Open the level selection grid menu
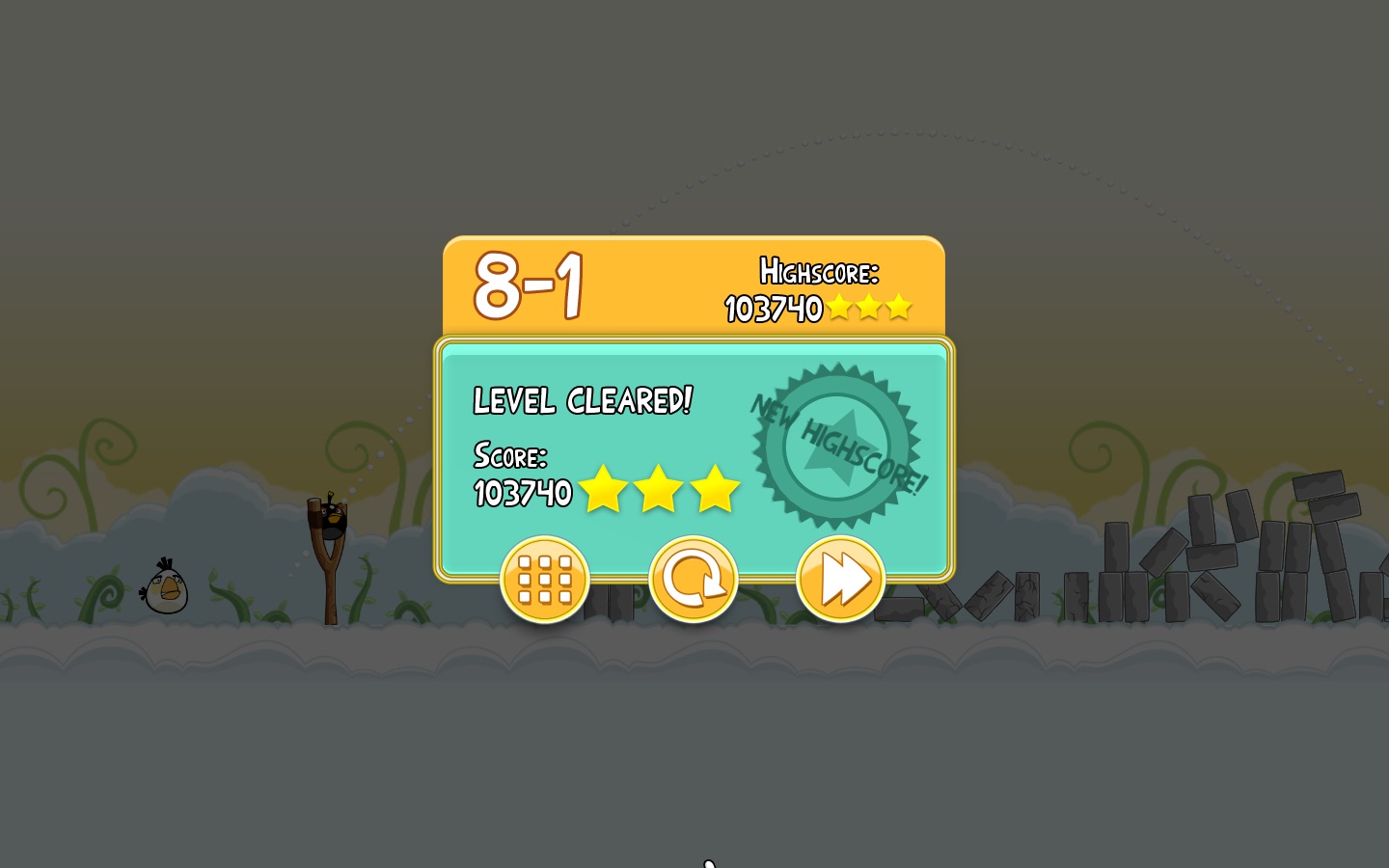The image size is (1389, 868). 545,580
